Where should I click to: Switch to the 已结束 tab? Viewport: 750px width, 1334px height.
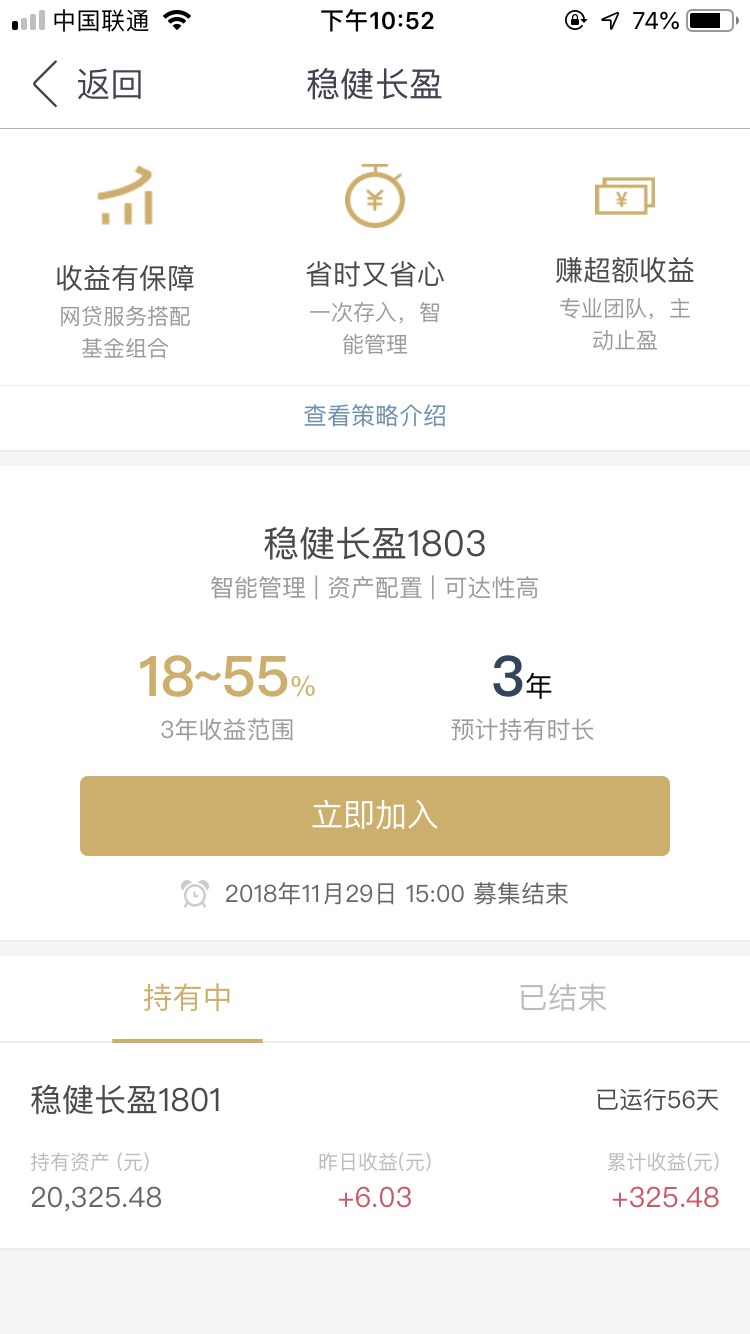[562, 998]
